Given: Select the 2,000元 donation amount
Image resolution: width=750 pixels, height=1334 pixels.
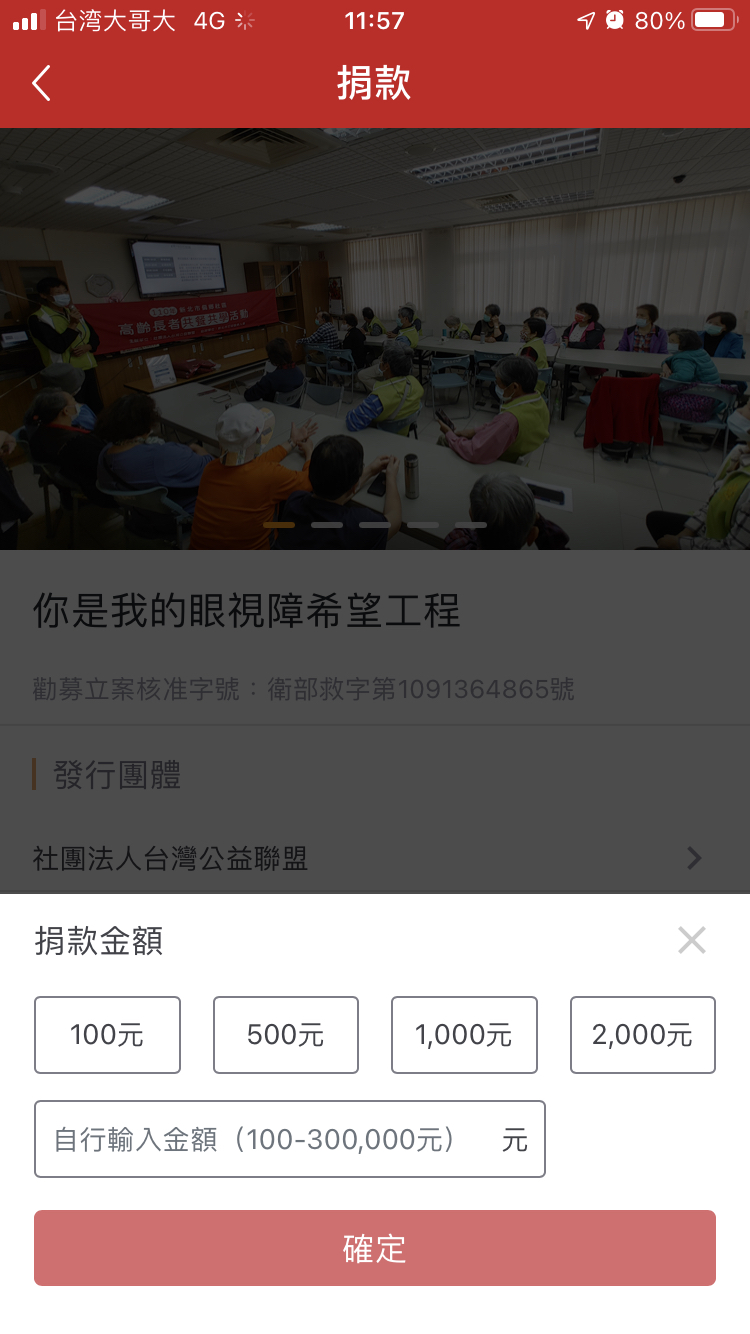Looking at the screenshot, I should [x=642, y=1035].
